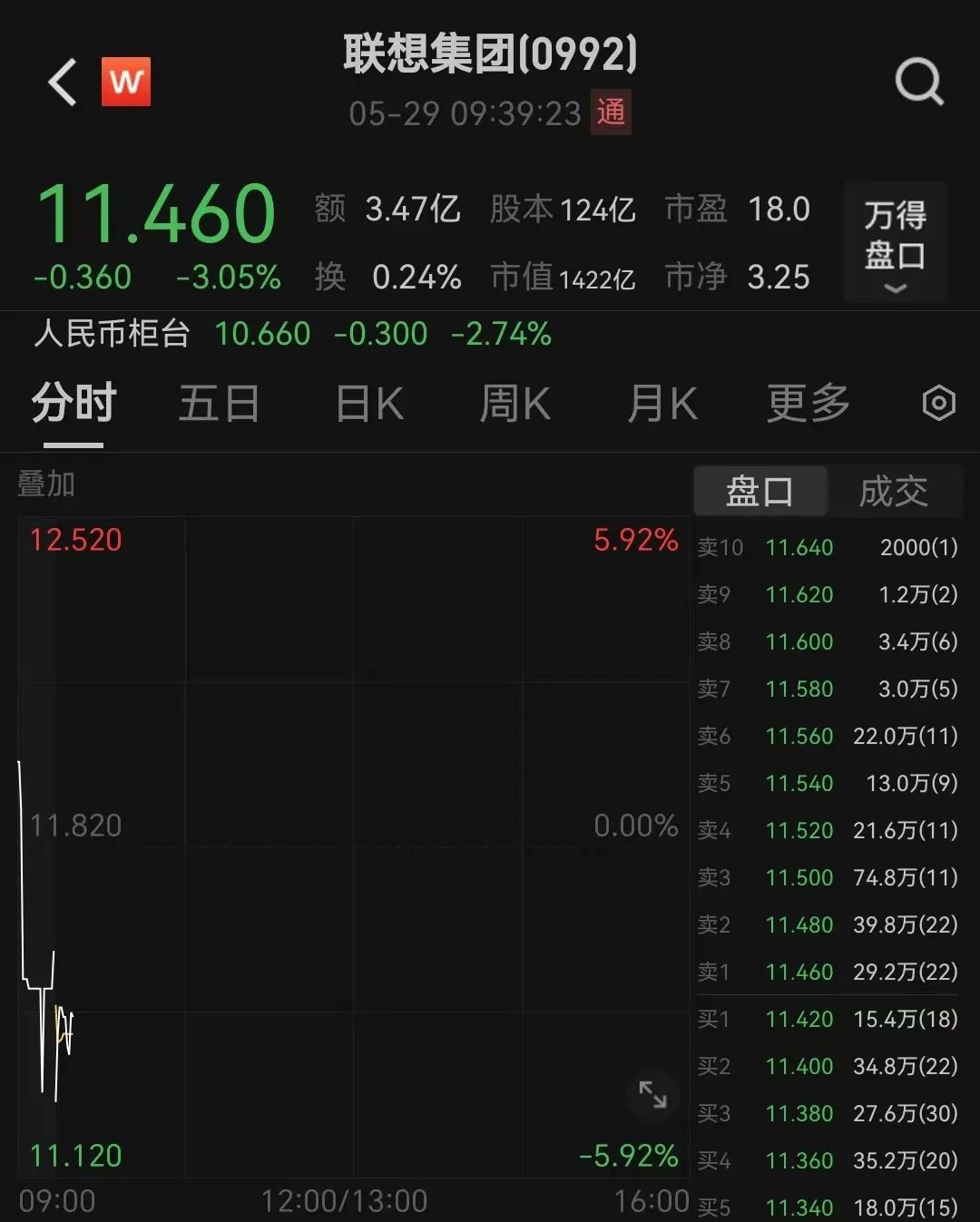Expand the 万得盘口 panel
Image resolution: width=980 pixels, height=1222 pixels.
tap(895, 243)
